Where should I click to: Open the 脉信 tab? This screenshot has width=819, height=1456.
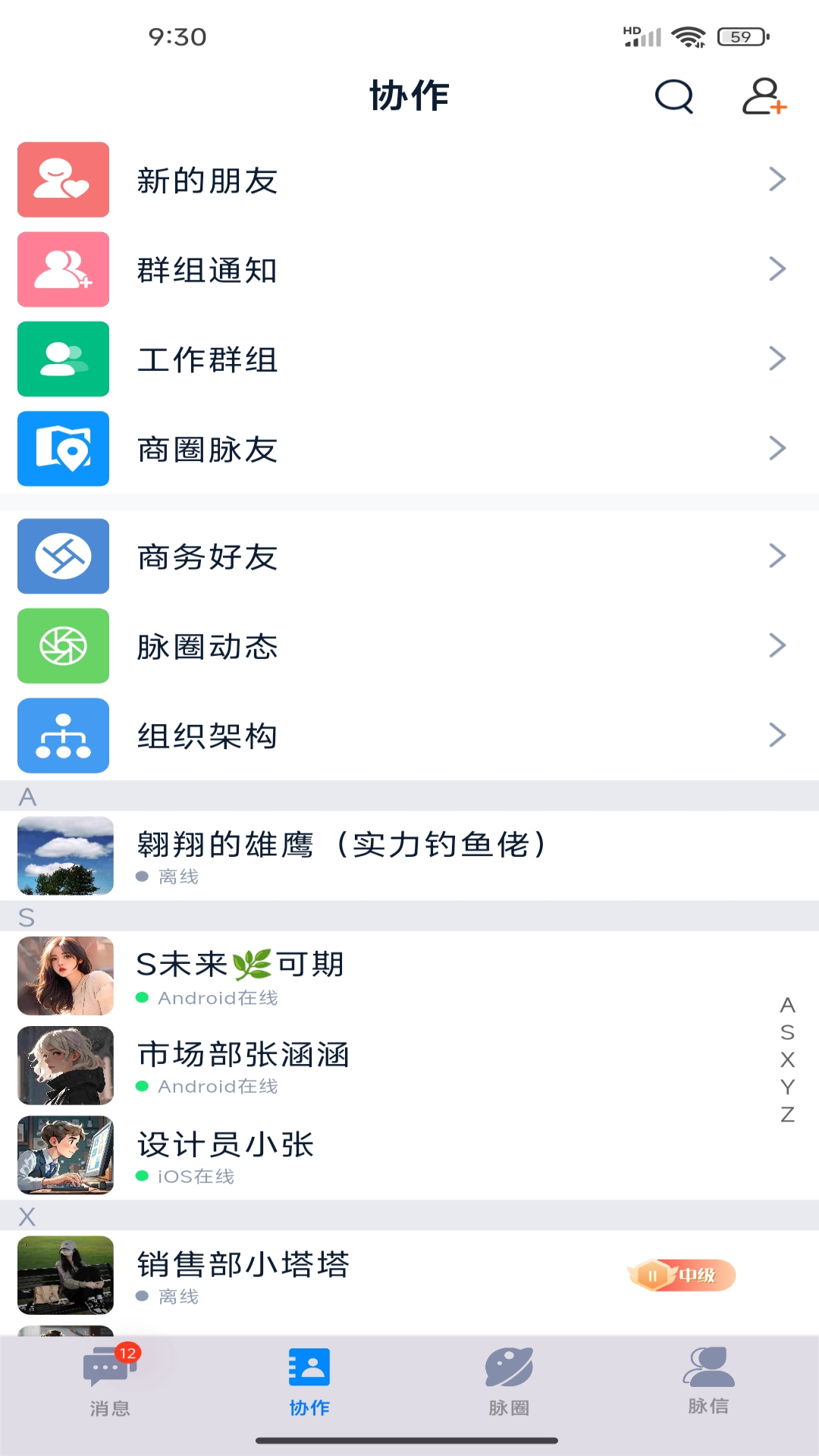pyautogui.click(x=708, y=1388)
